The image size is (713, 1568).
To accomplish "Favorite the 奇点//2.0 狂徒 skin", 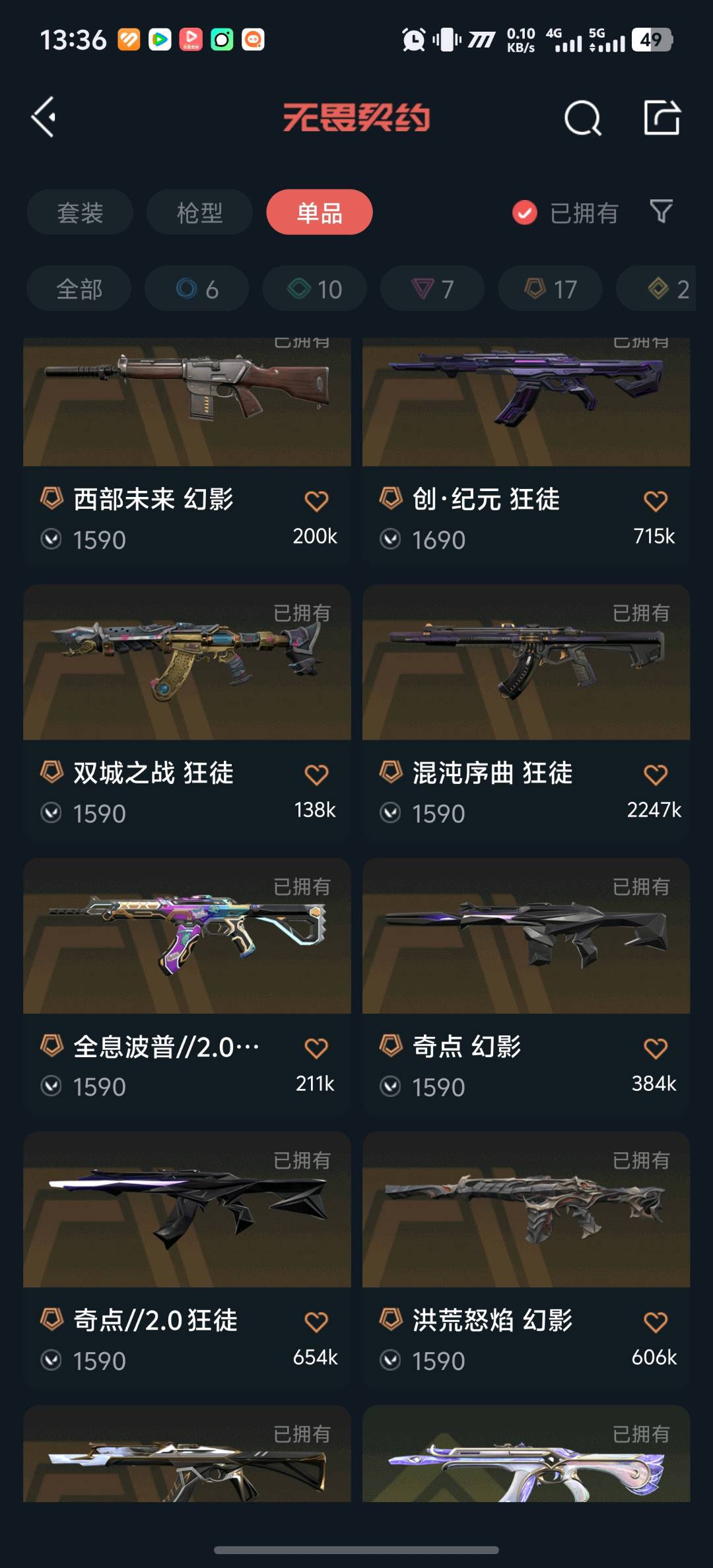I will (316, 1322).
